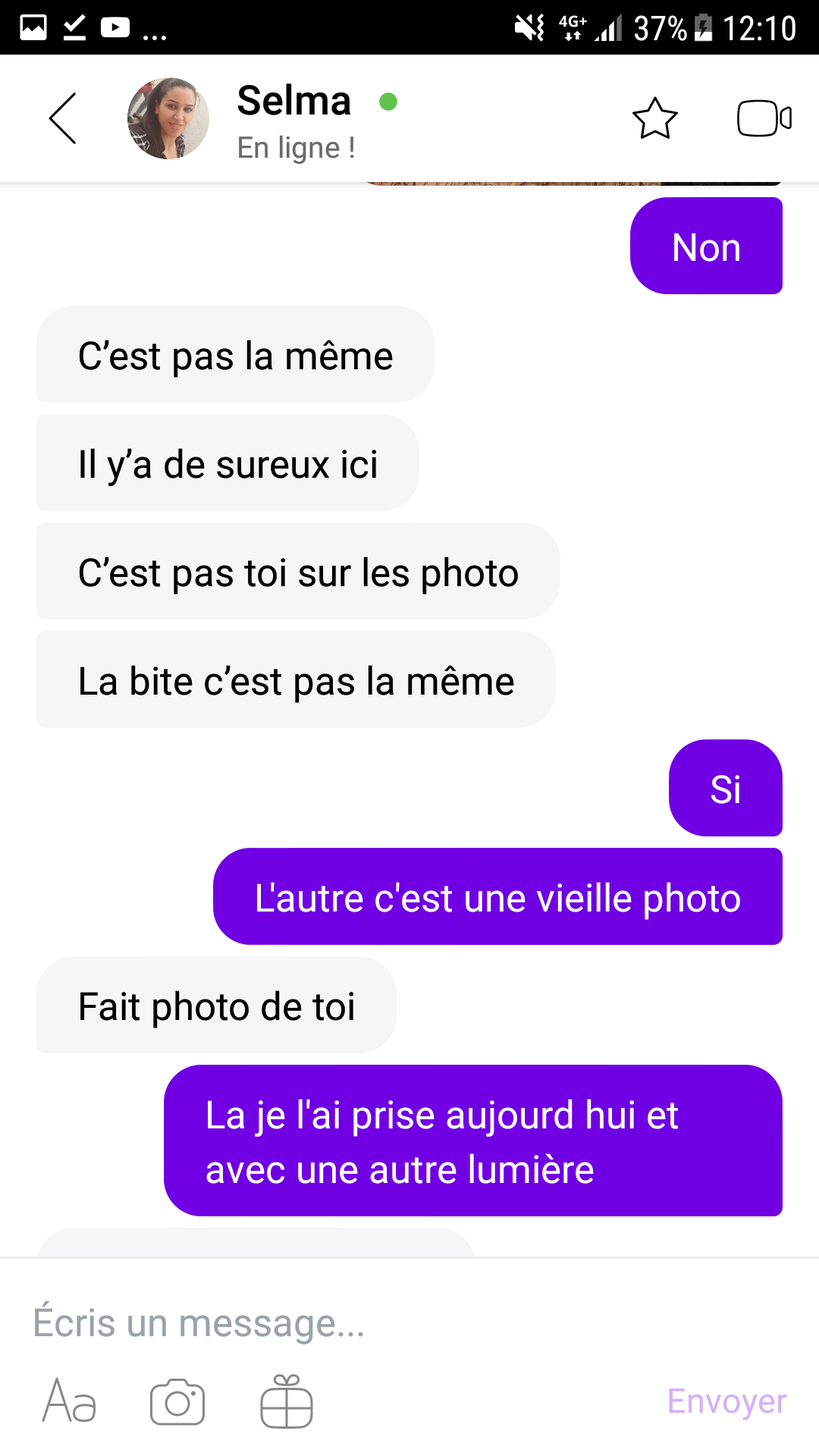This screenshot has height=1456, width=819.
Task: Go back from the chat with Selma
Action: tap(63, 118)
